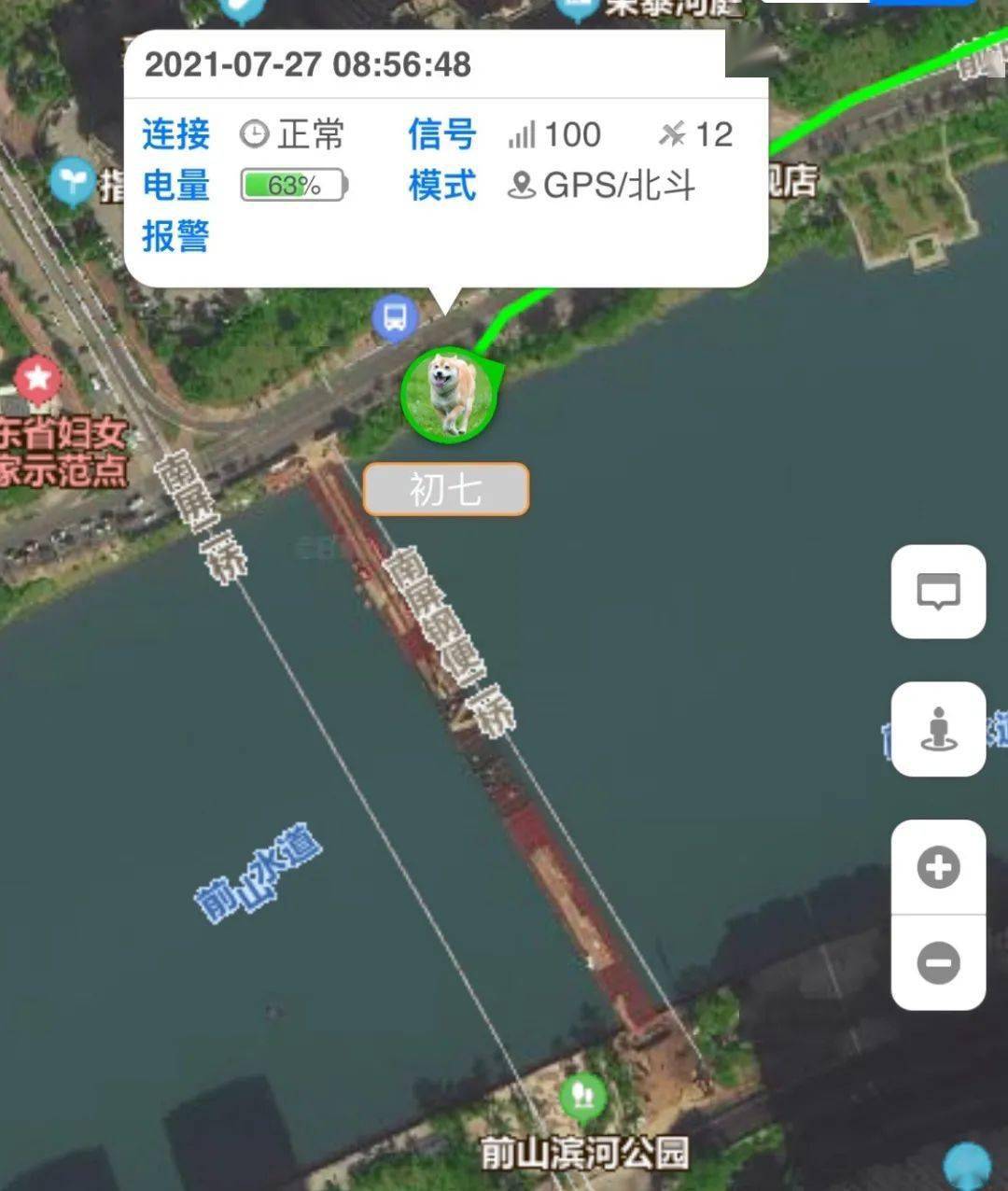
Task: Click the 连接 connection label
Action: [176, 133]
